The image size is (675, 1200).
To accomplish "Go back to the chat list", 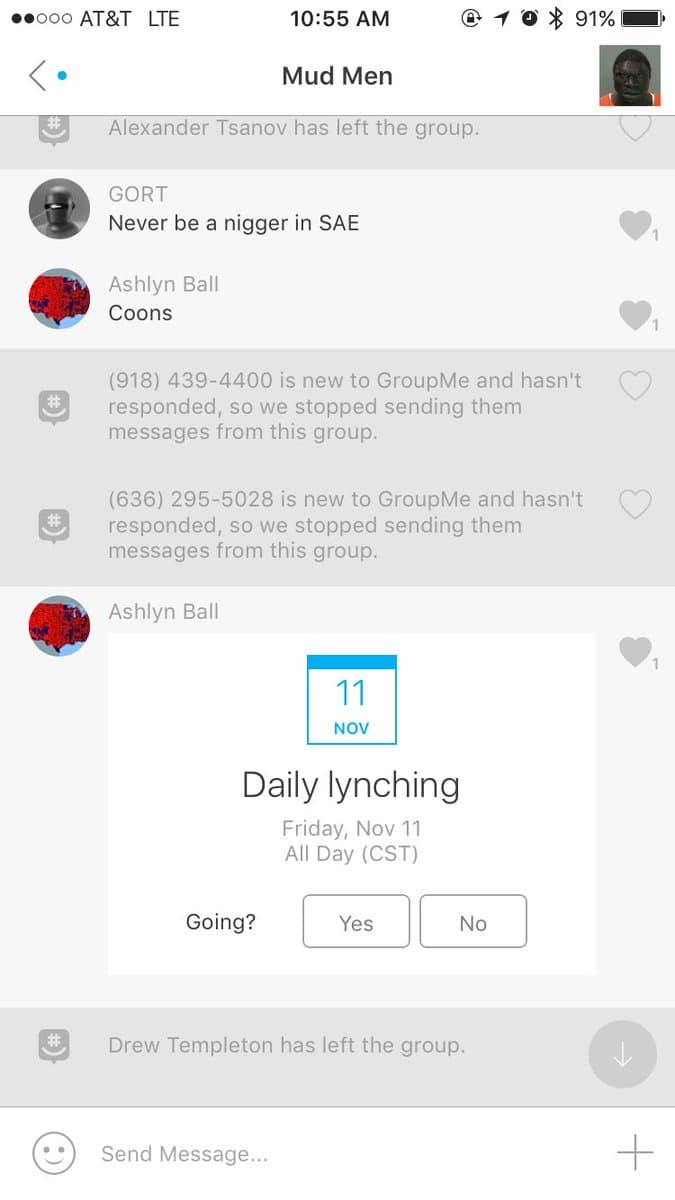I will 38,76.
